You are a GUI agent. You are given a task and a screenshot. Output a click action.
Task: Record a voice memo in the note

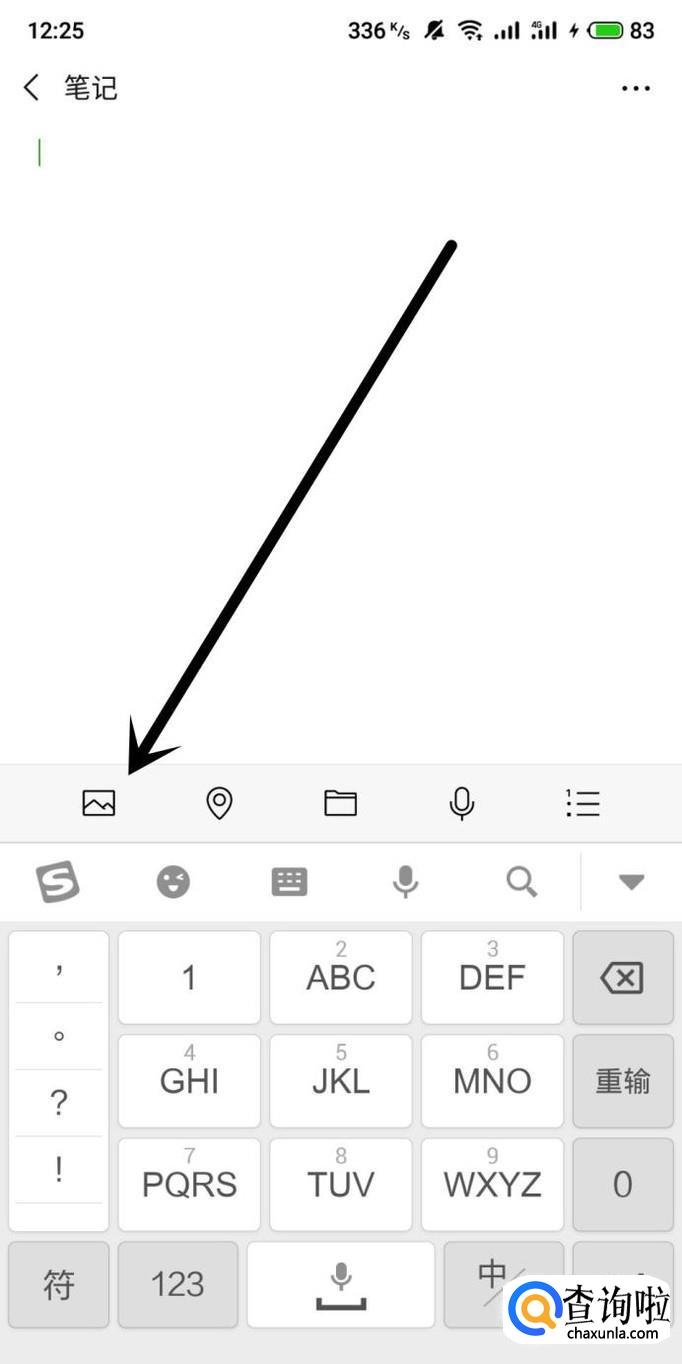click(x=461, y=803)
